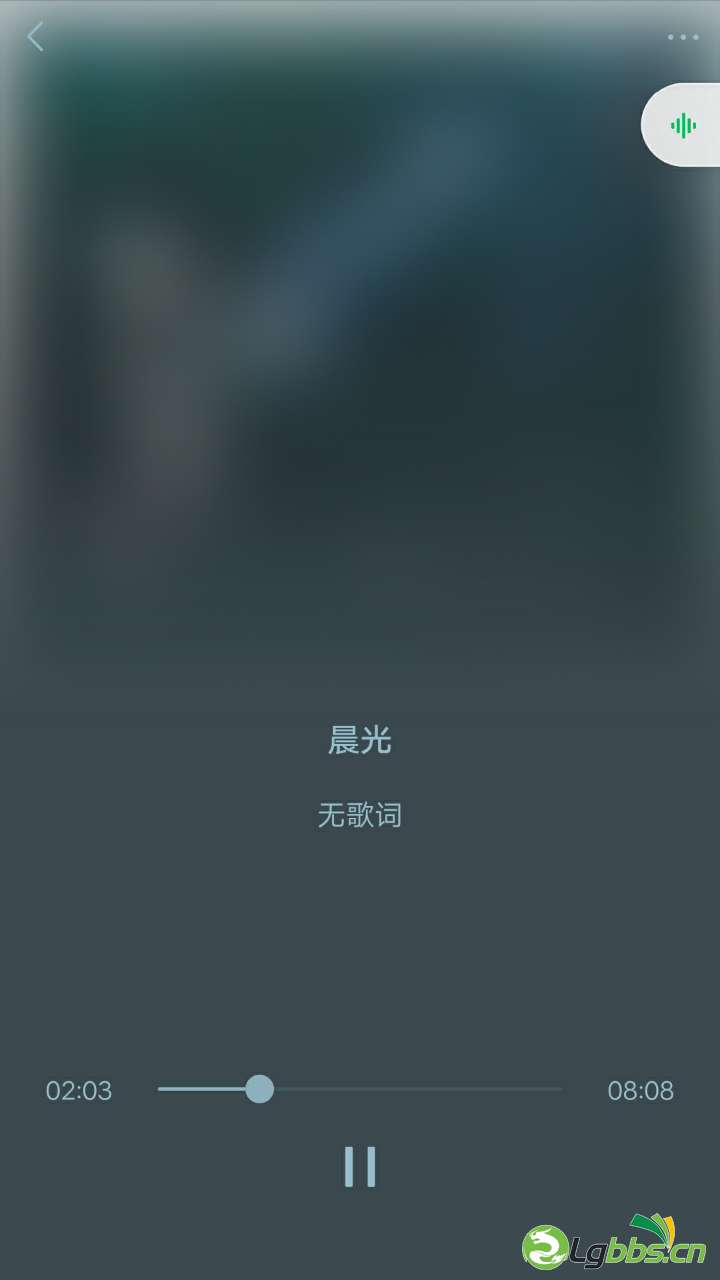
Task: Tap the green sound wave floating button
Action: click(x=683, y=125)
